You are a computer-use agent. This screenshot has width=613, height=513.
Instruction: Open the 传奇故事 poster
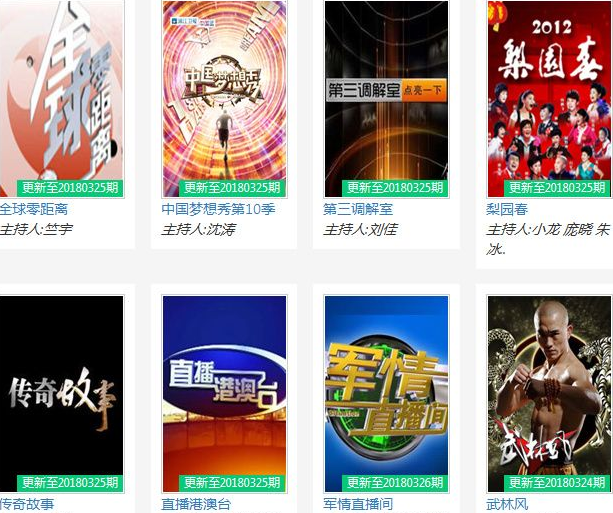pyautogui.click(x=61, y=394)
